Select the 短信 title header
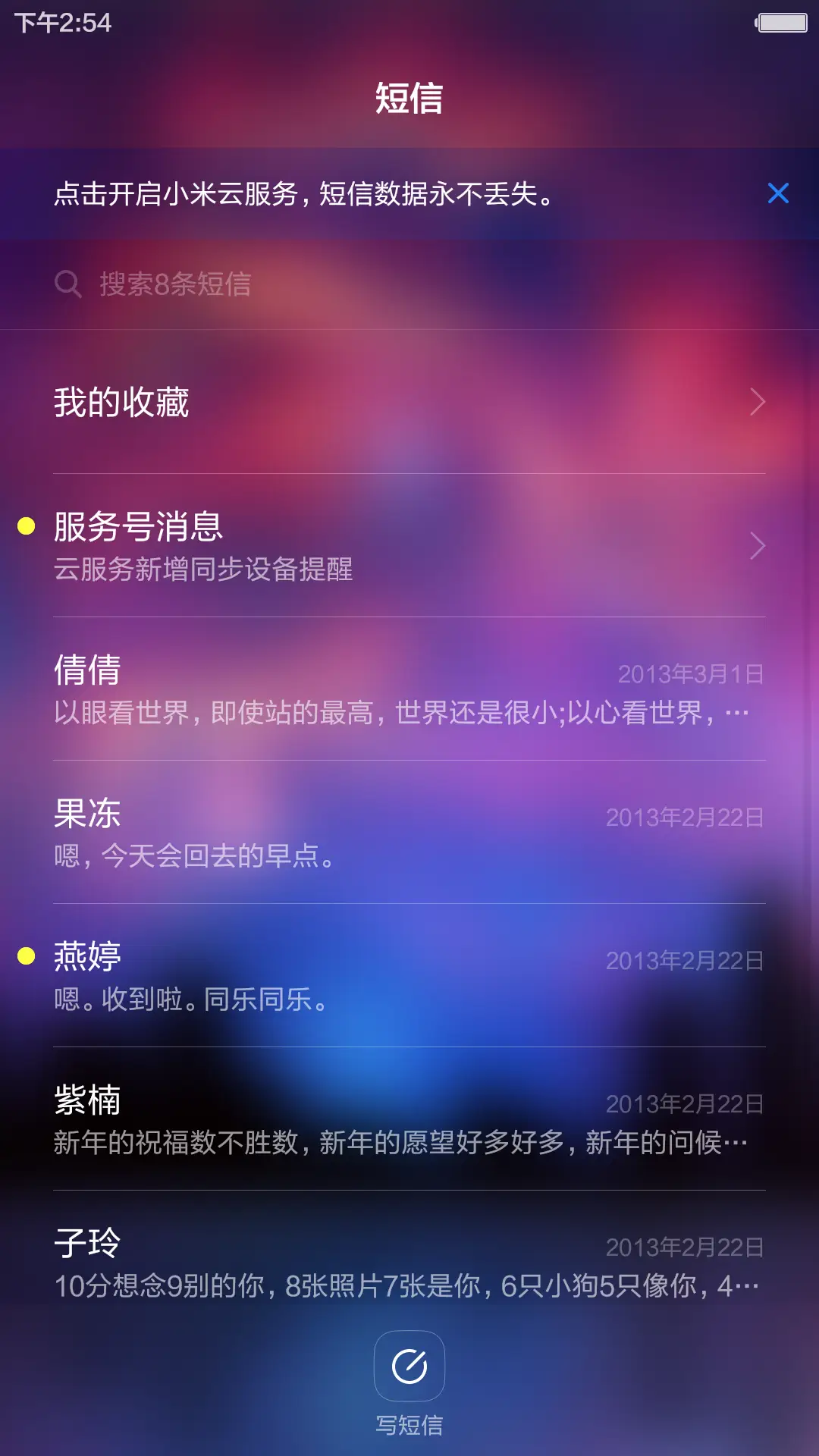Viewport: 819px width, 1456px height. (409, 97)
